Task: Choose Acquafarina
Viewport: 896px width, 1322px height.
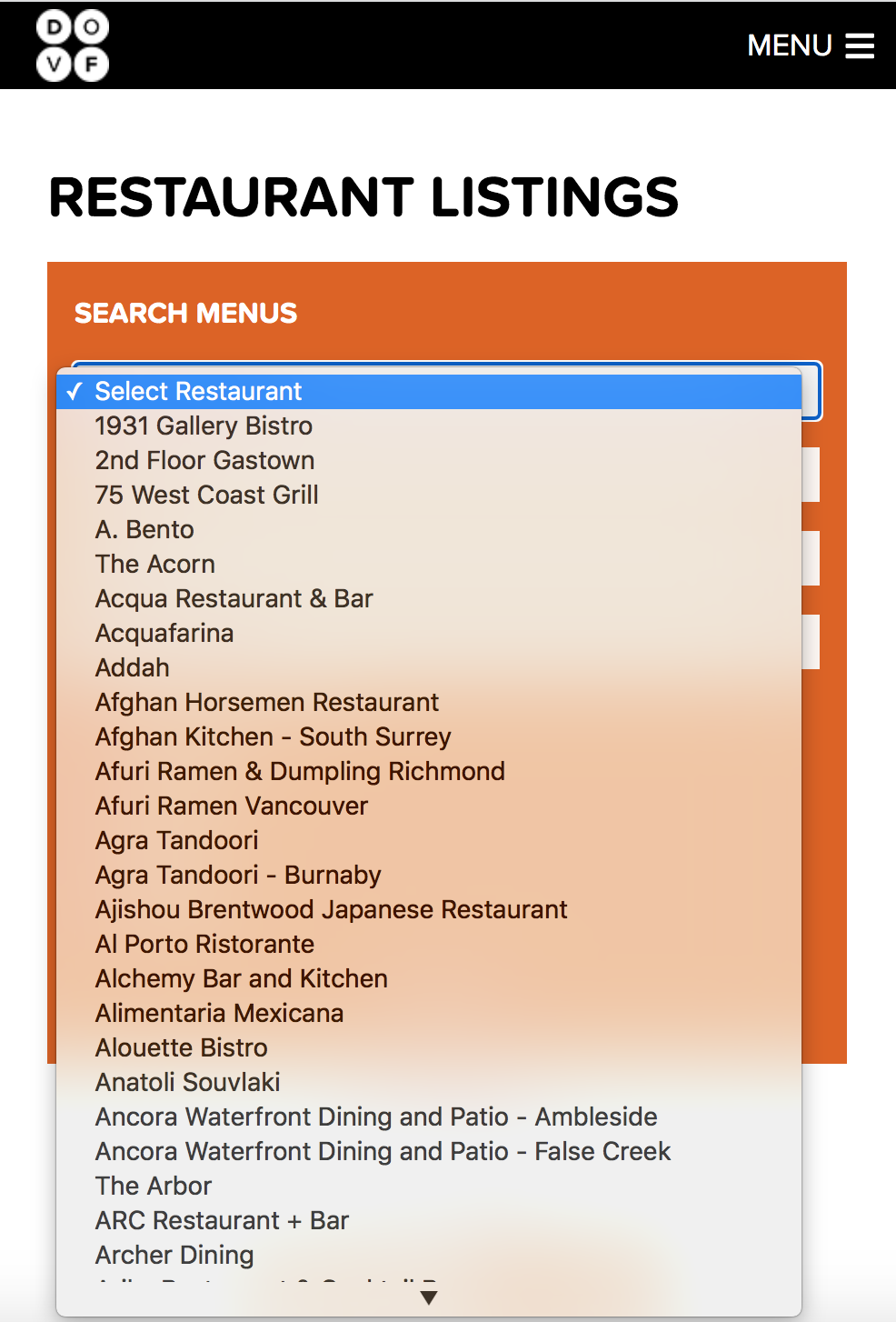Action: (x=164, y=634)
